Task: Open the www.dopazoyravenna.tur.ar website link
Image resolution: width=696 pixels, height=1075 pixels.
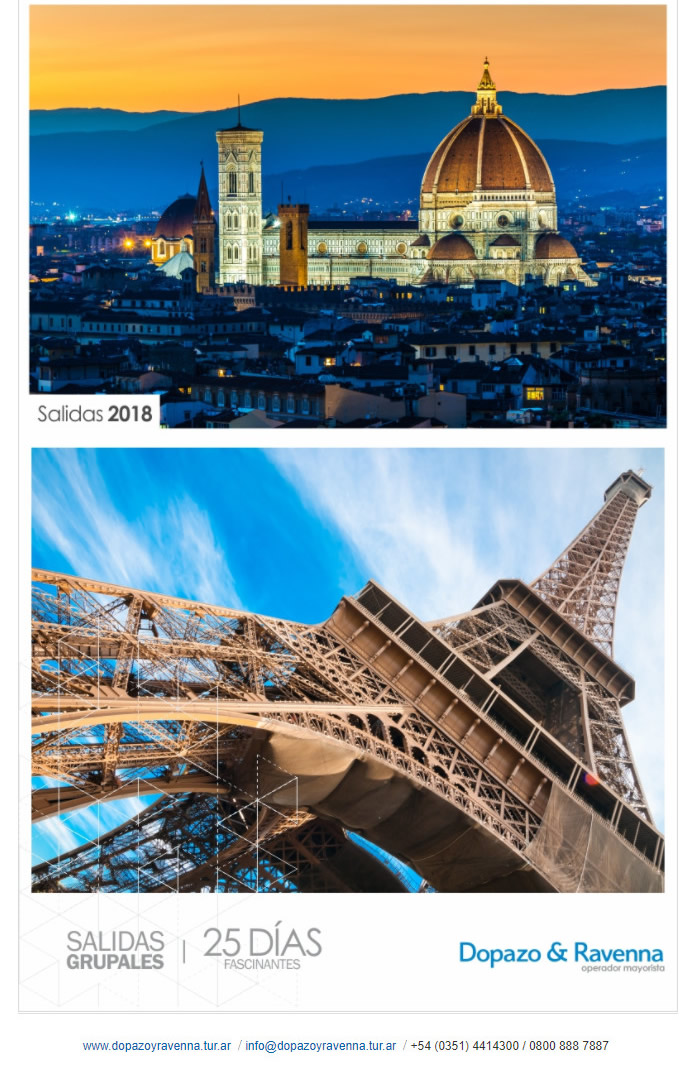Action: click(157, 1046)
